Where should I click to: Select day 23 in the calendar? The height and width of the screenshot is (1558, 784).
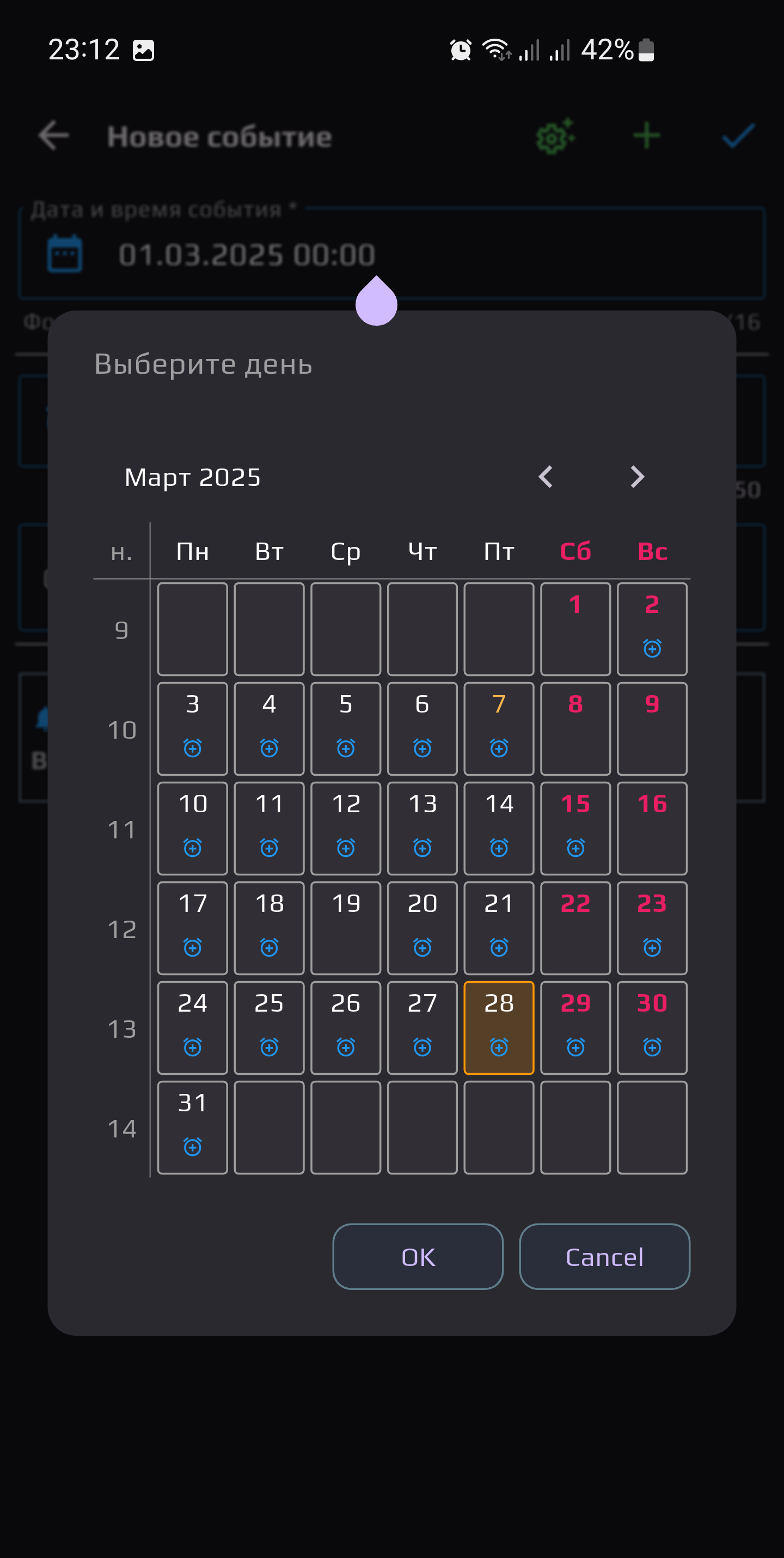pyautogui.click(x=652, y=928)
